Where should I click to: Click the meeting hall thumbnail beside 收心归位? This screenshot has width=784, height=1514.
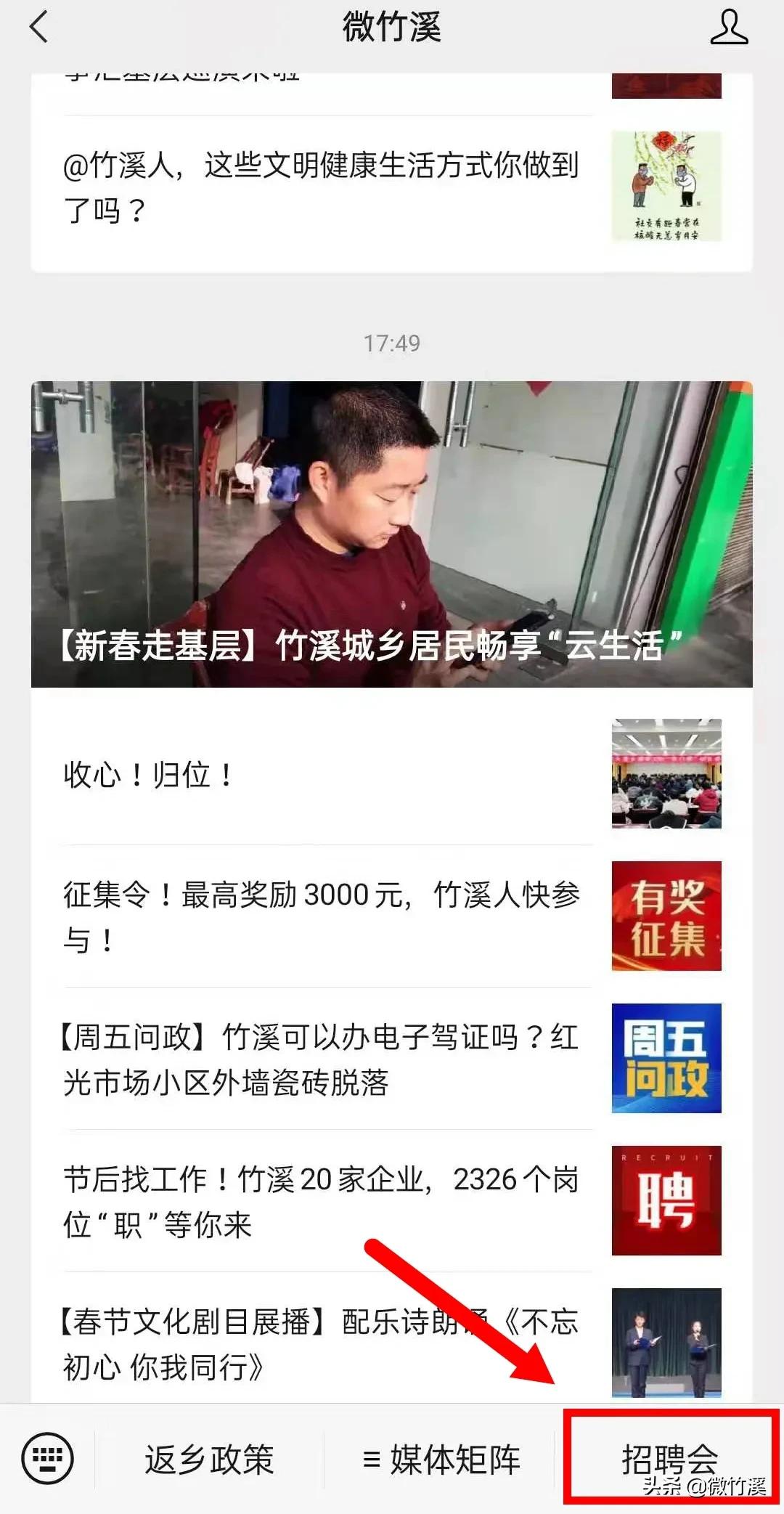(666, 775)
